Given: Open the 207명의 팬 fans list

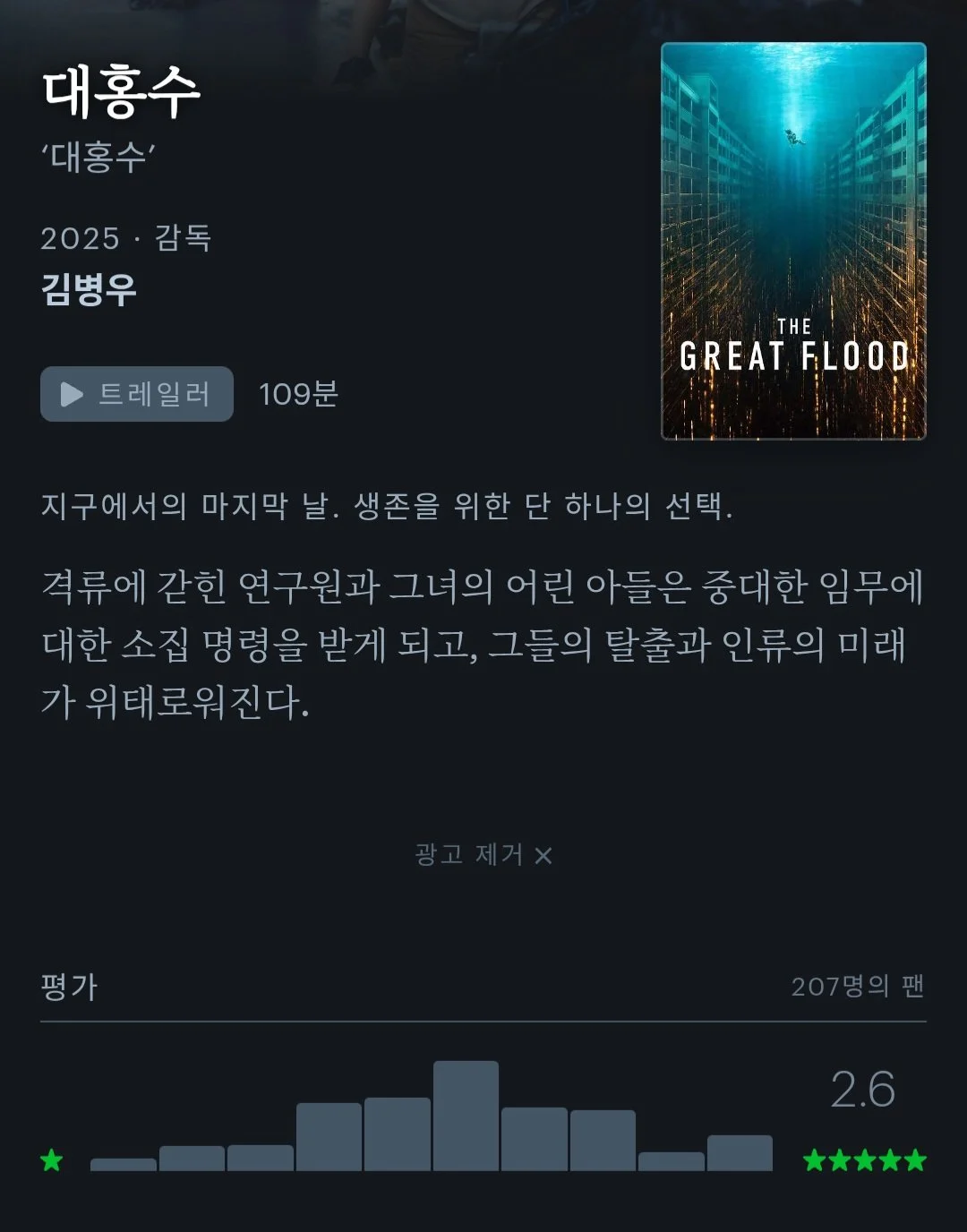Looking at the screenshot, I should point(857,987).
